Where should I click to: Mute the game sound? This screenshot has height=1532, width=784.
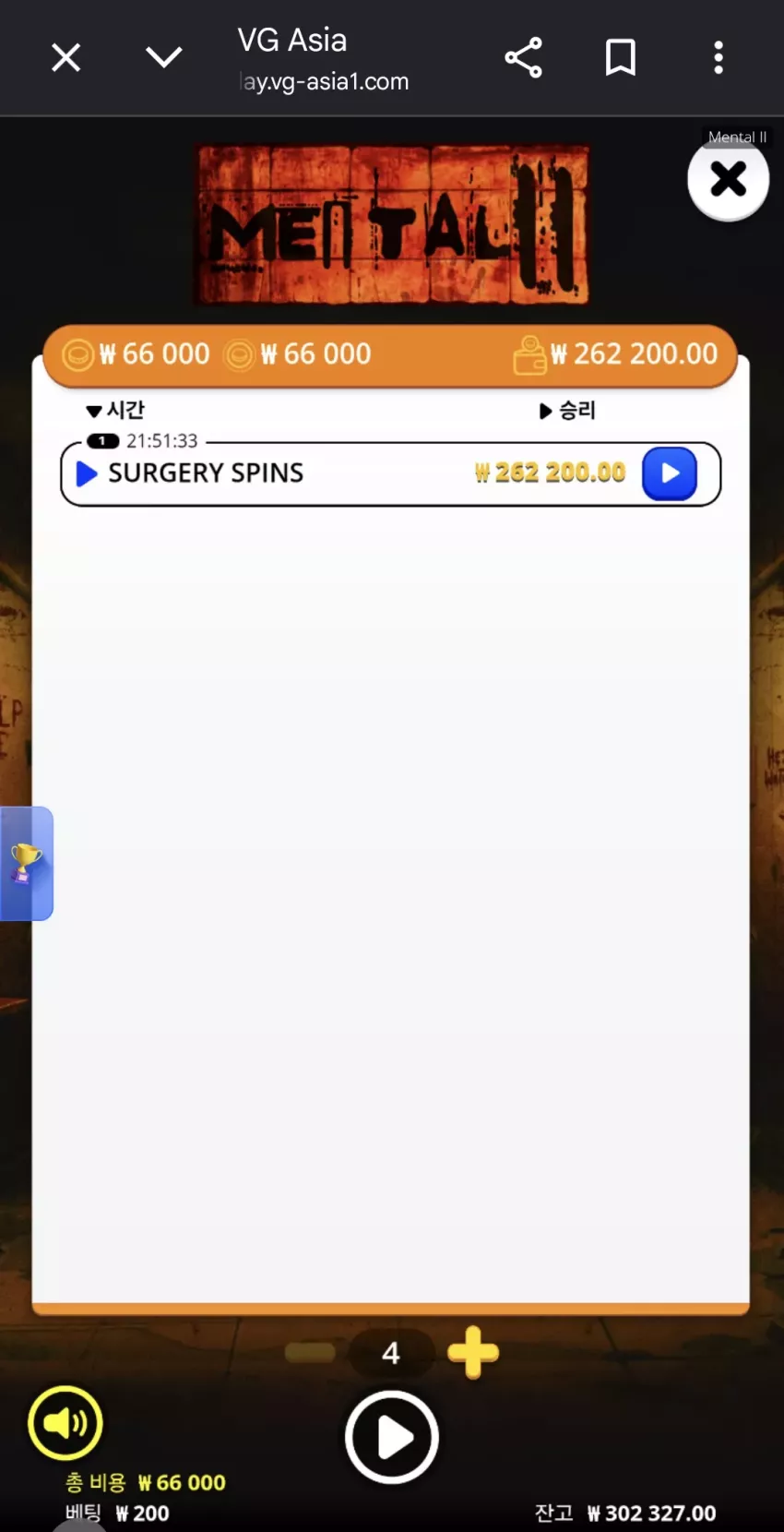[x=65, y=1422]
